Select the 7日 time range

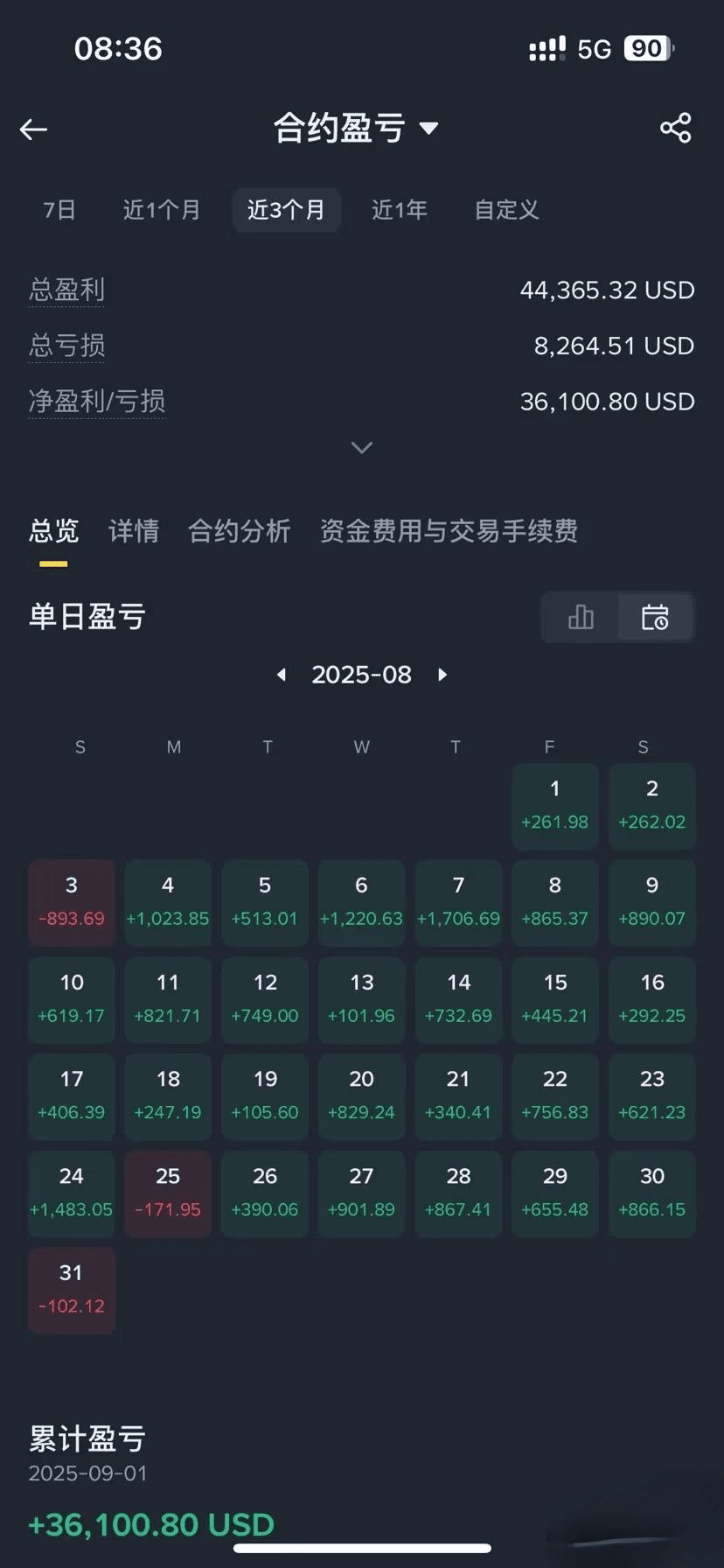(x=59, y=210)
